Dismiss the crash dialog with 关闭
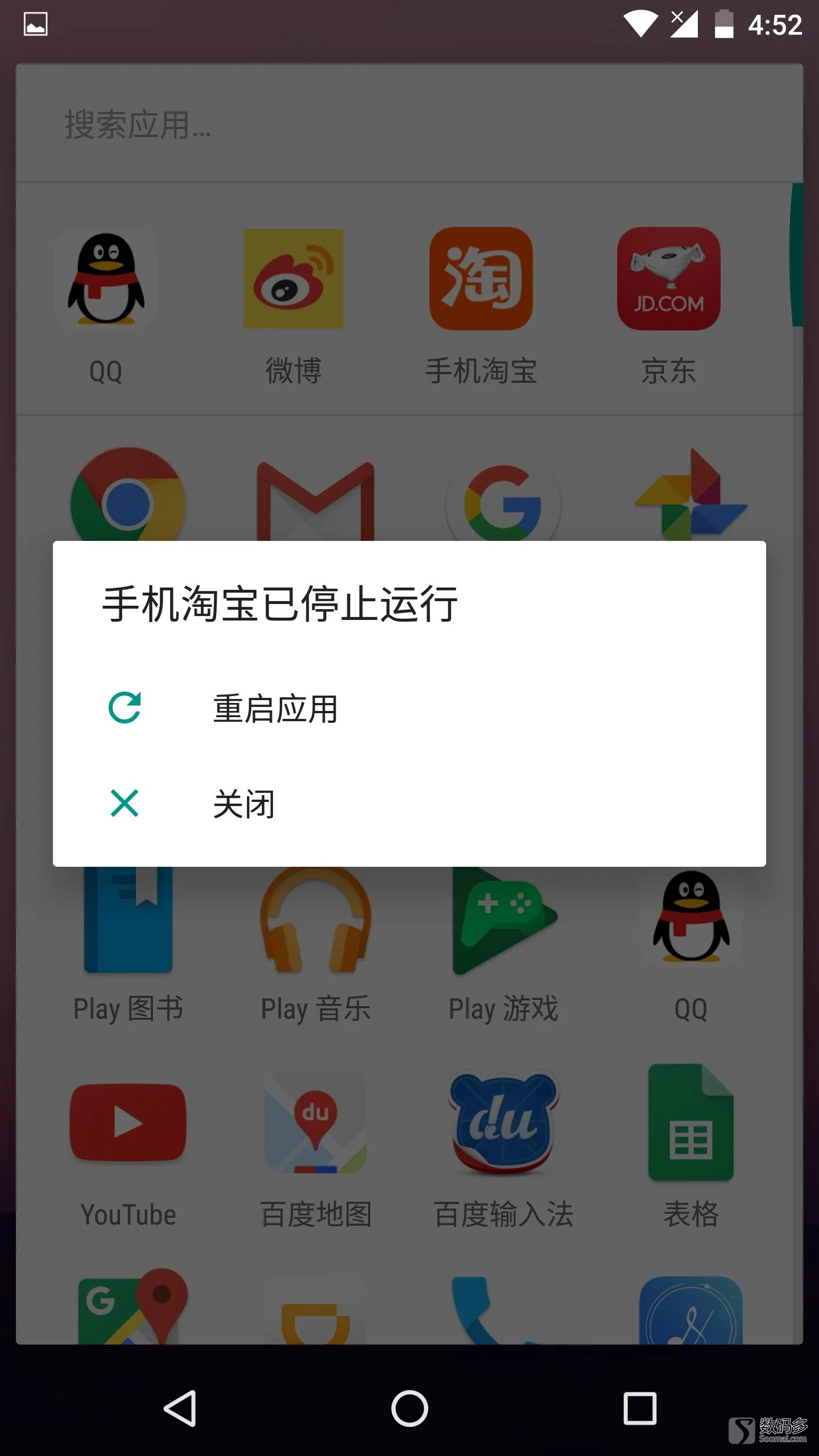The image size is (819, 1456). [x=245, y=804]
